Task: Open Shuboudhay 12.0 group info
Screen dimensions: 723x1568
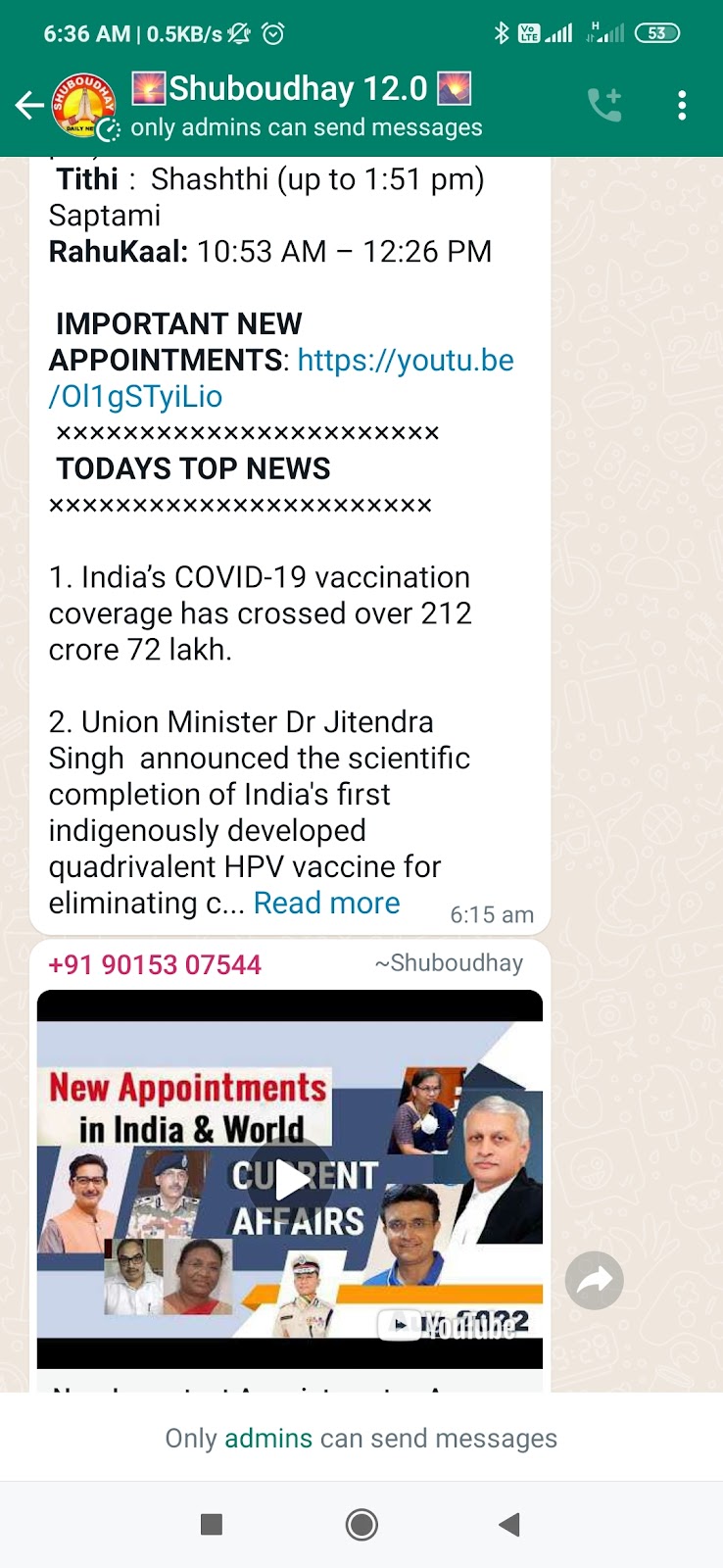Action: 304,106
